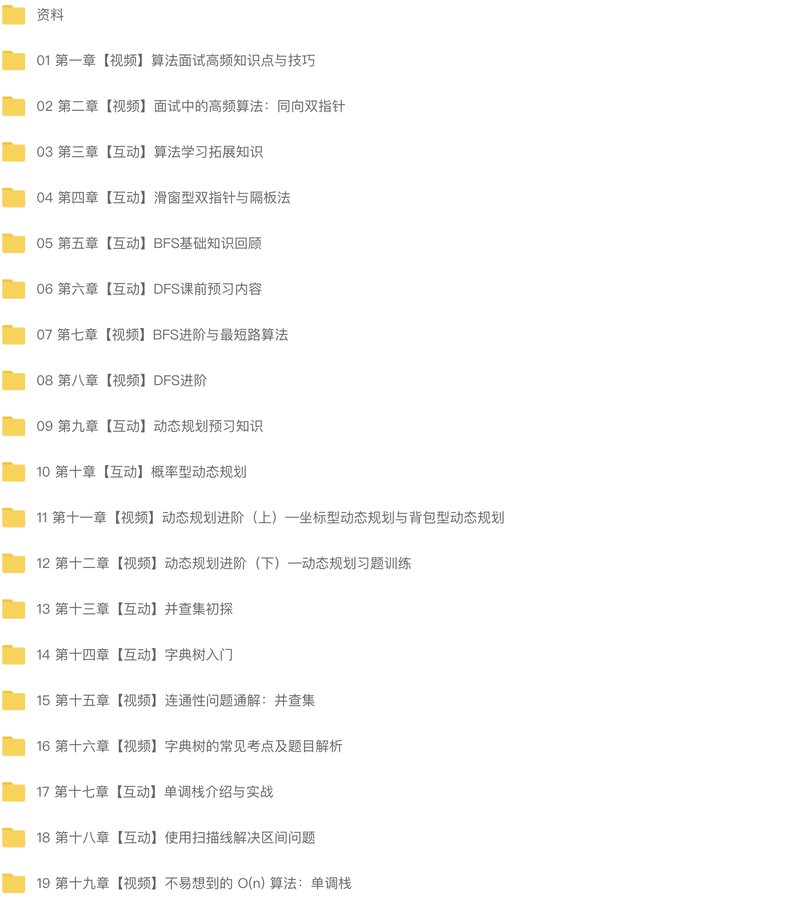Enter folder 15 第十五章 连通性问题通解
Viewport: 800px width, 912px height.
click(175, 701)
